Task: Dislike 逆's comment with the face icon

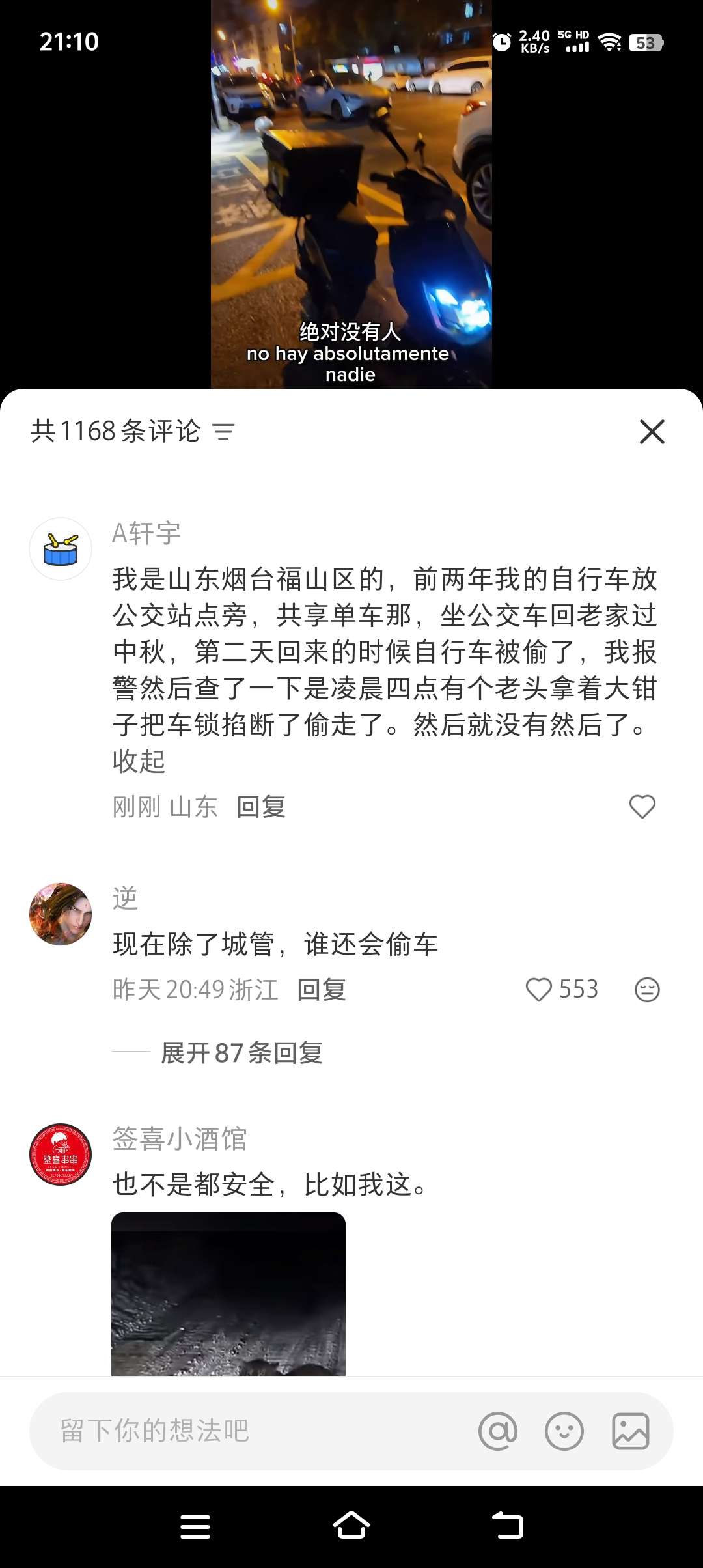Action: (647, 990)
